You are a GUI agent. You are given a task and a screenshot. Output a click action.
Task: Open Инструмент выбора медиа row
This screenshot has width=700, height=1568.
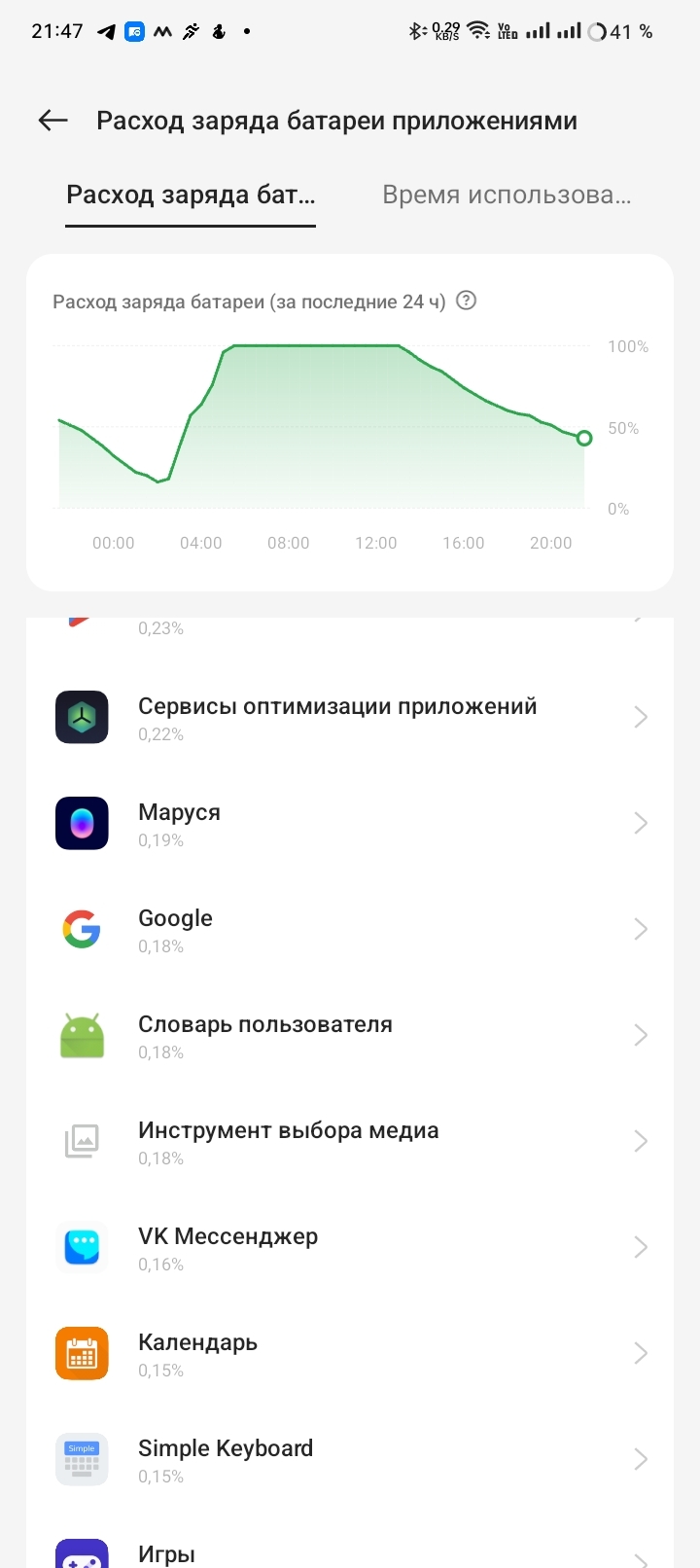click(x=350, y=1142)
